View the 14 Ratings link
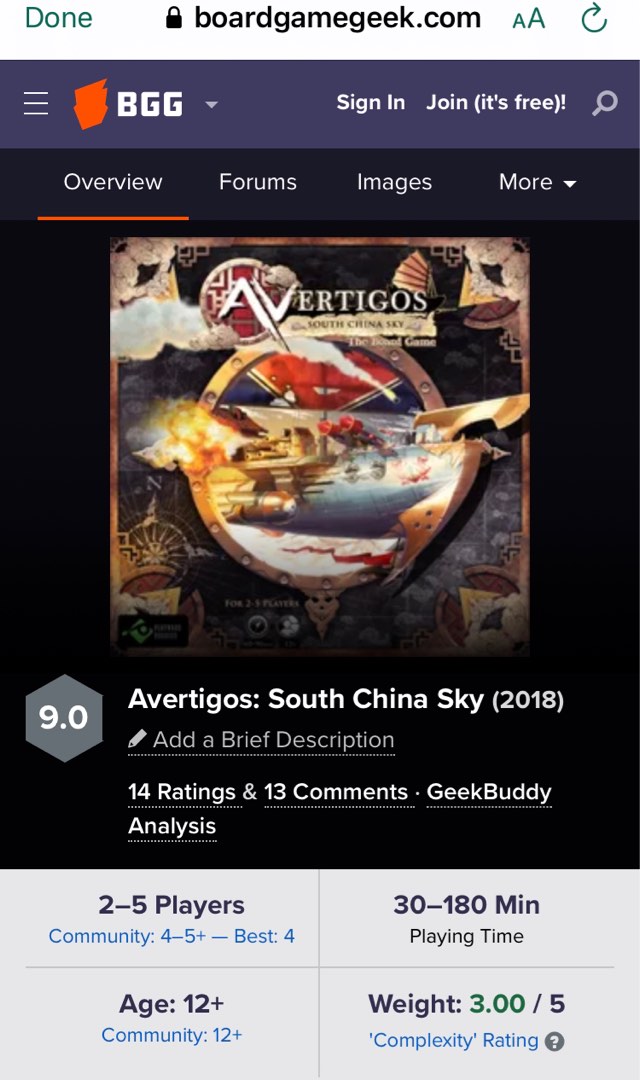 182,792
